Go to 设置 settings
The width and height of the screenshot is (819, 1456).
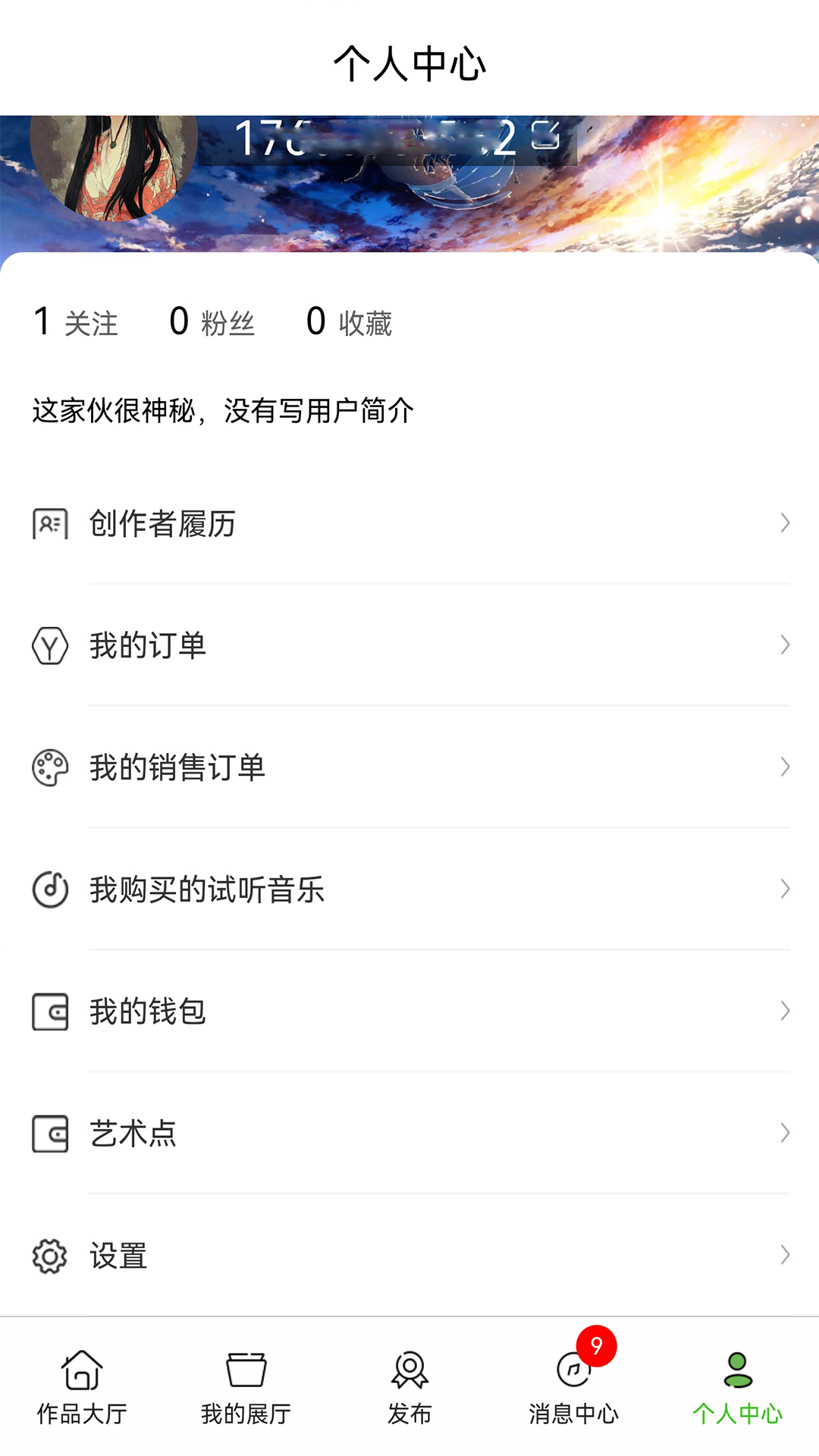click(409, 1256)
